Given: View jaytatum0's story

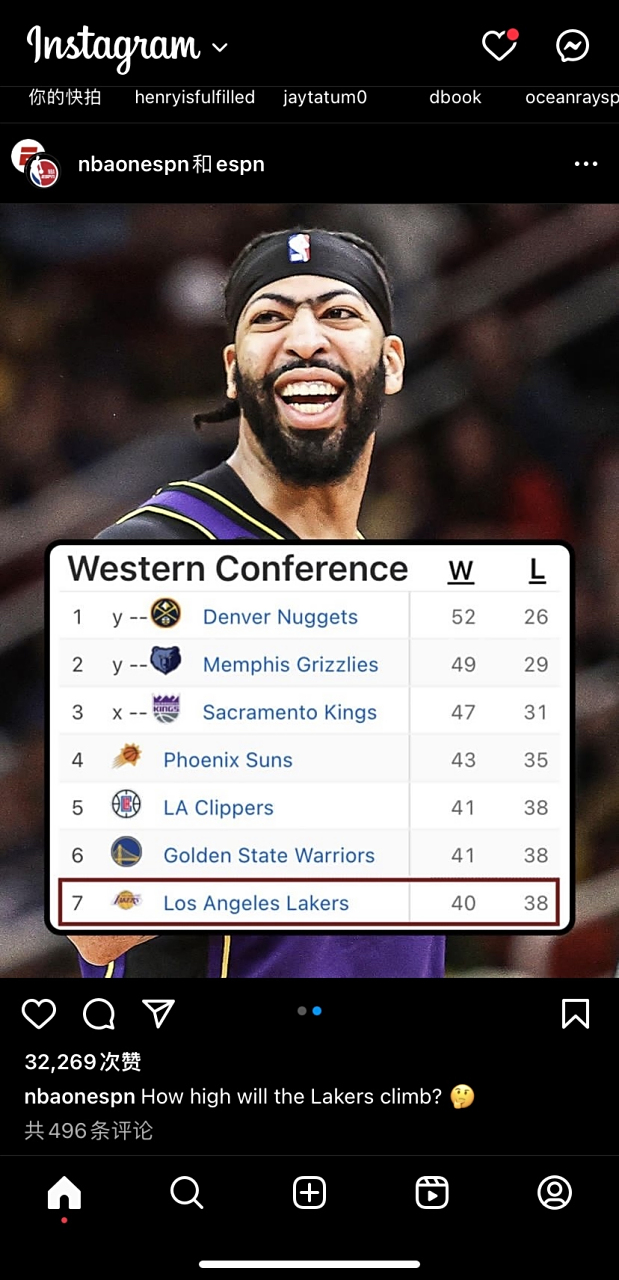Looking at the screenshot, I should tap(325, 97).
